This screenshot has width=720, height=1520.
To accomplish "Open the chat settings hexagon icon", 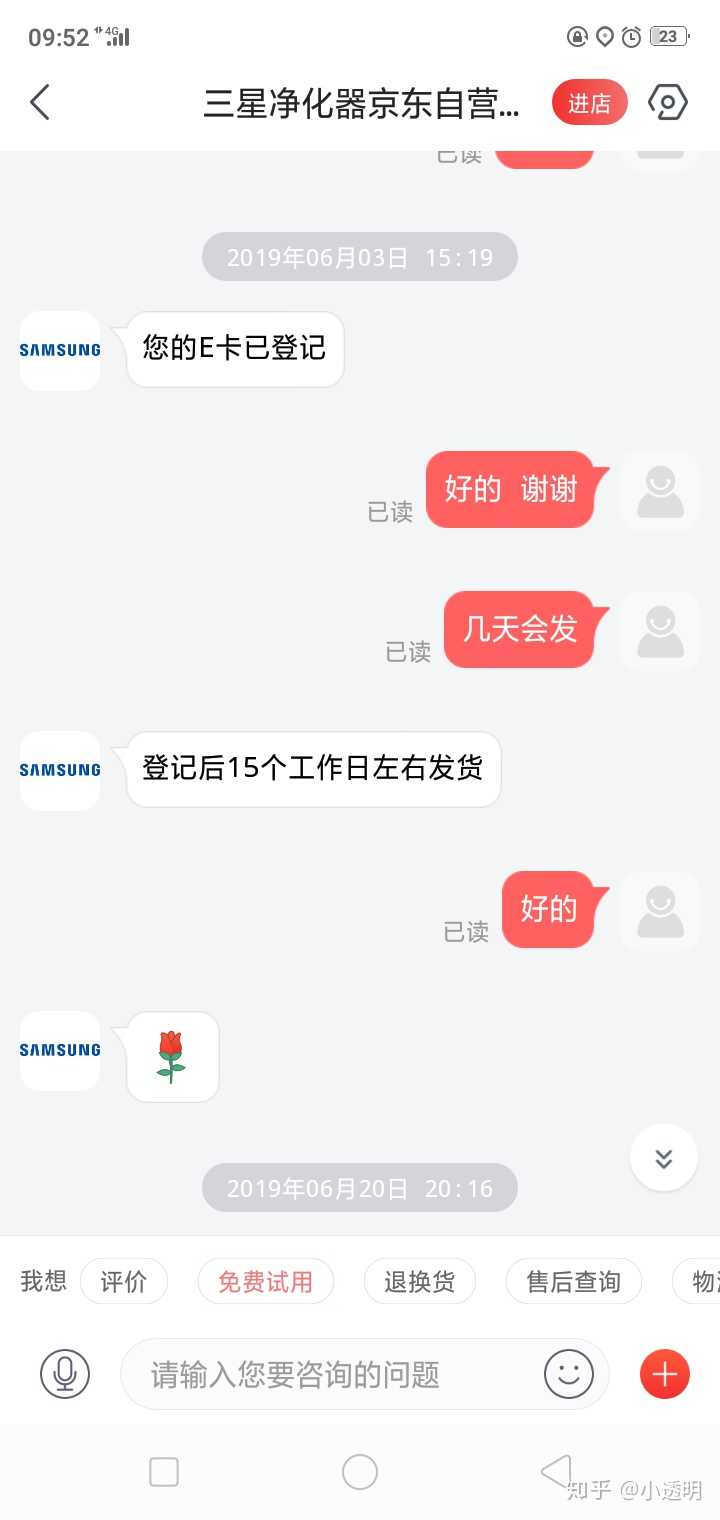I will [x=667, y=103].
